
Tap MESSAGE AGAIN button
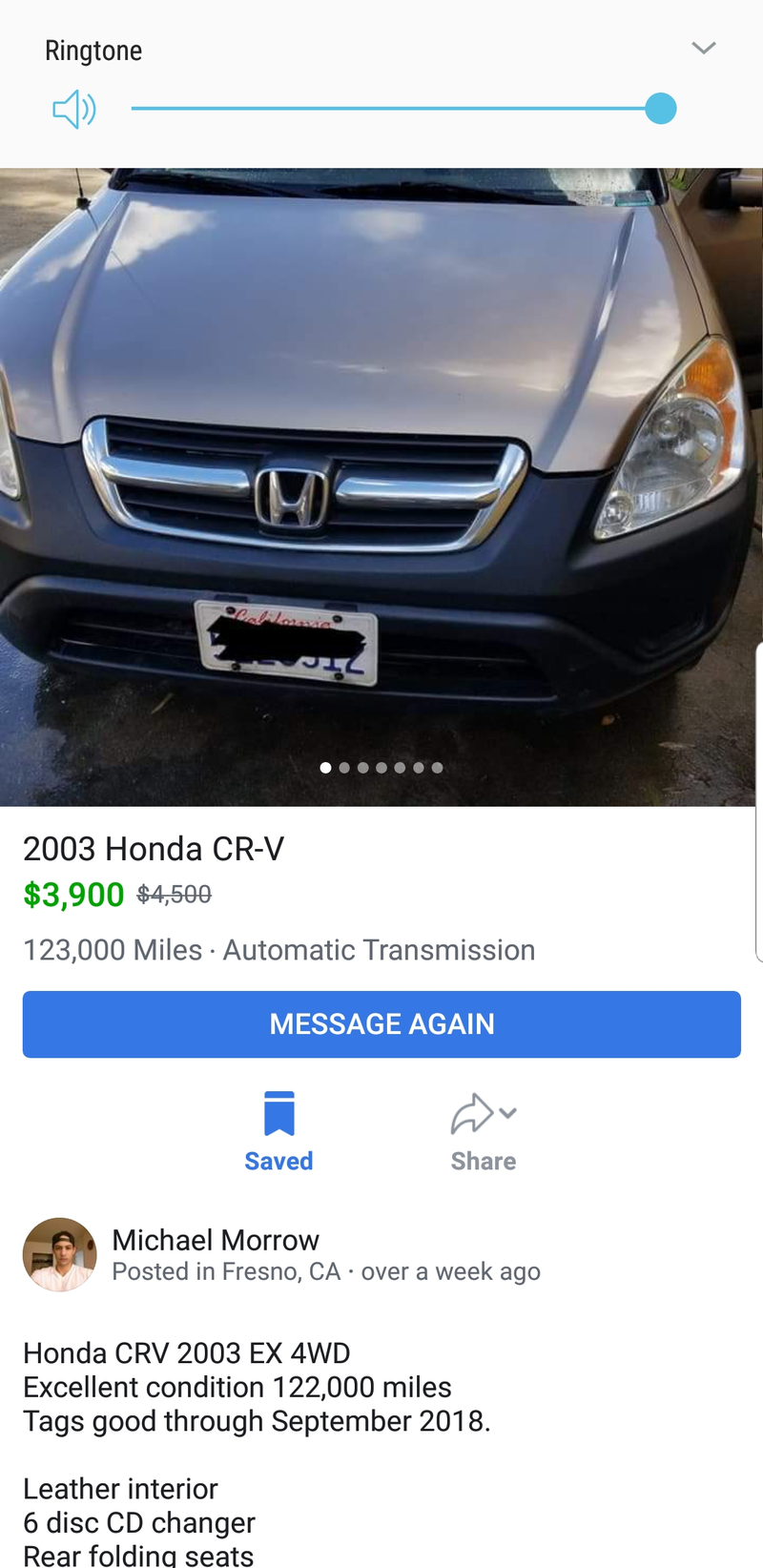[x=381, y=1024]
